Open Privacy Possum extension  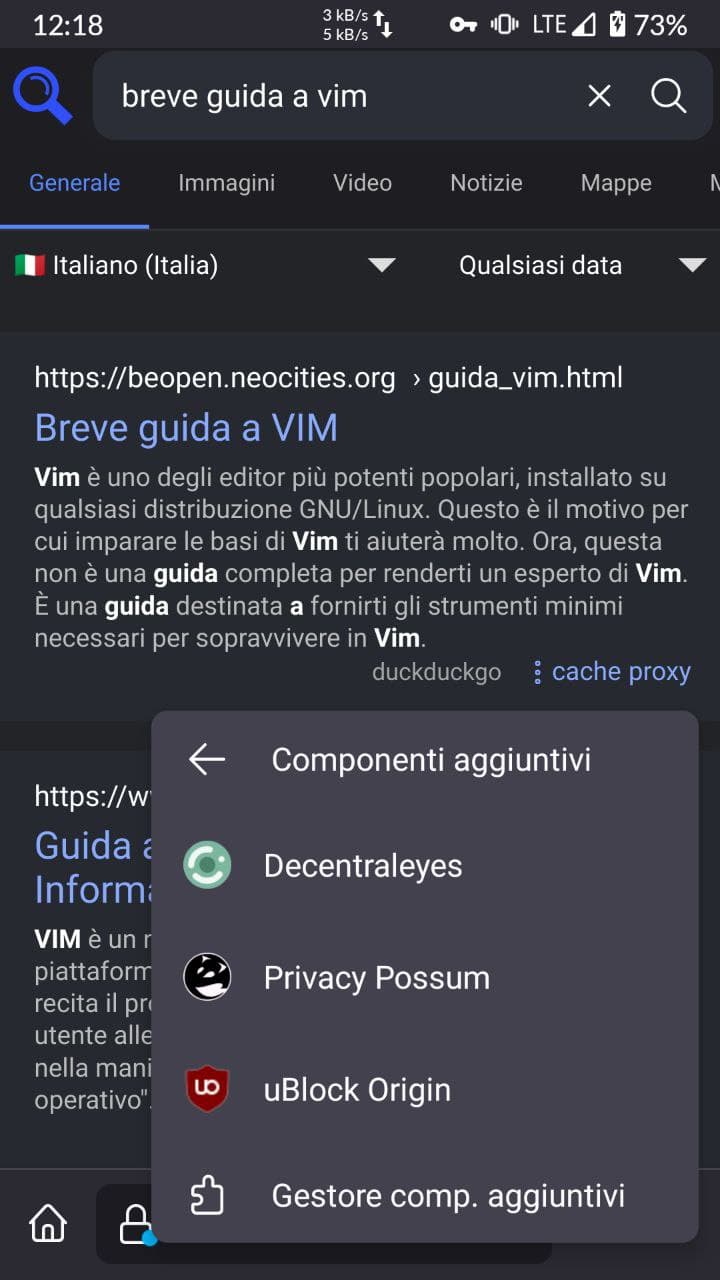(x=376, y=978)
